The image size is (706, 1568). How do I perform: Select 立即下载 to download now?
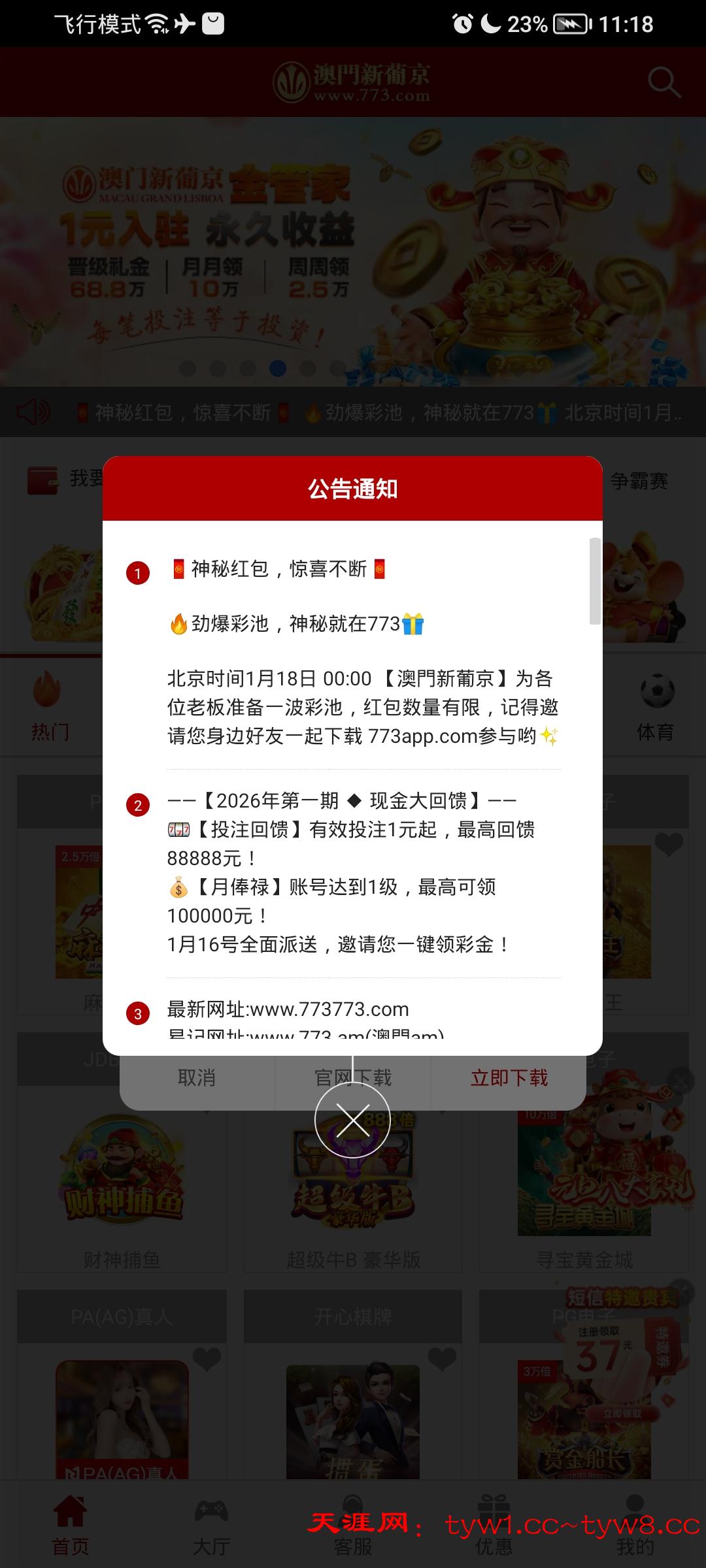click(x=509, y=1078)
